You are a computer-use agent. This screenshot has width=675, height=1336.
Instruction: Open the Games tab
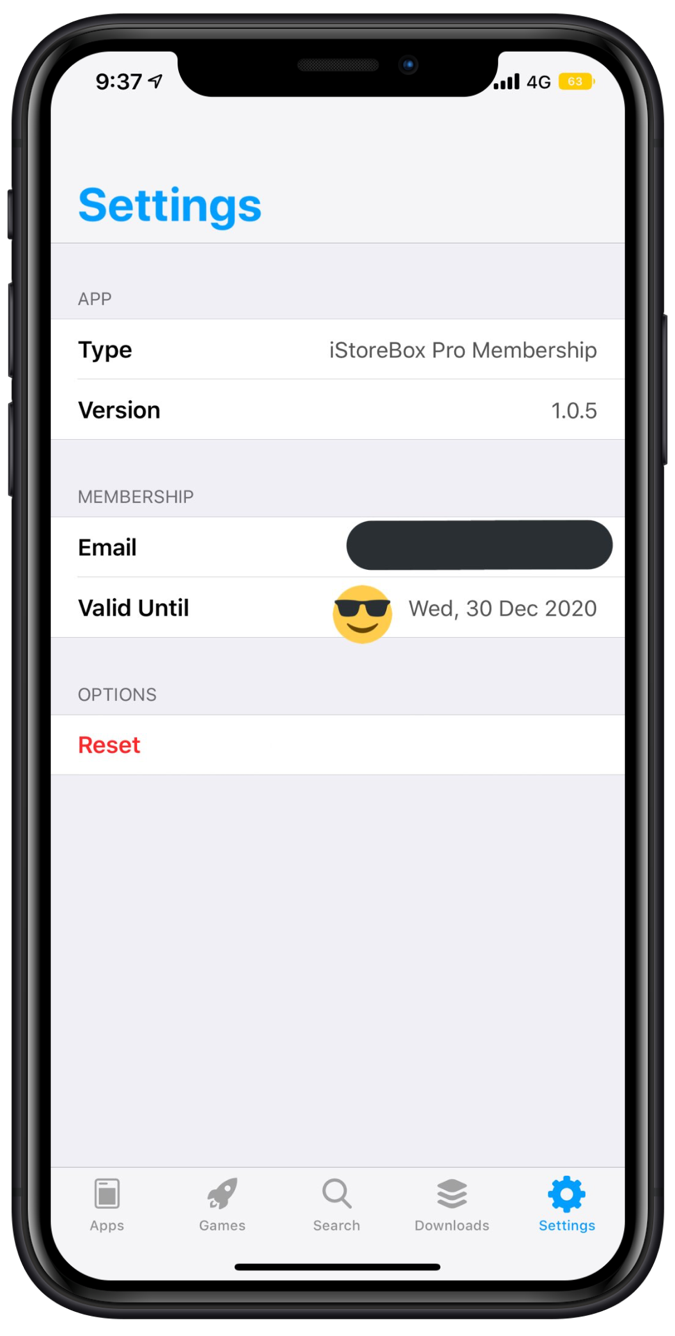click(222, 1204)
